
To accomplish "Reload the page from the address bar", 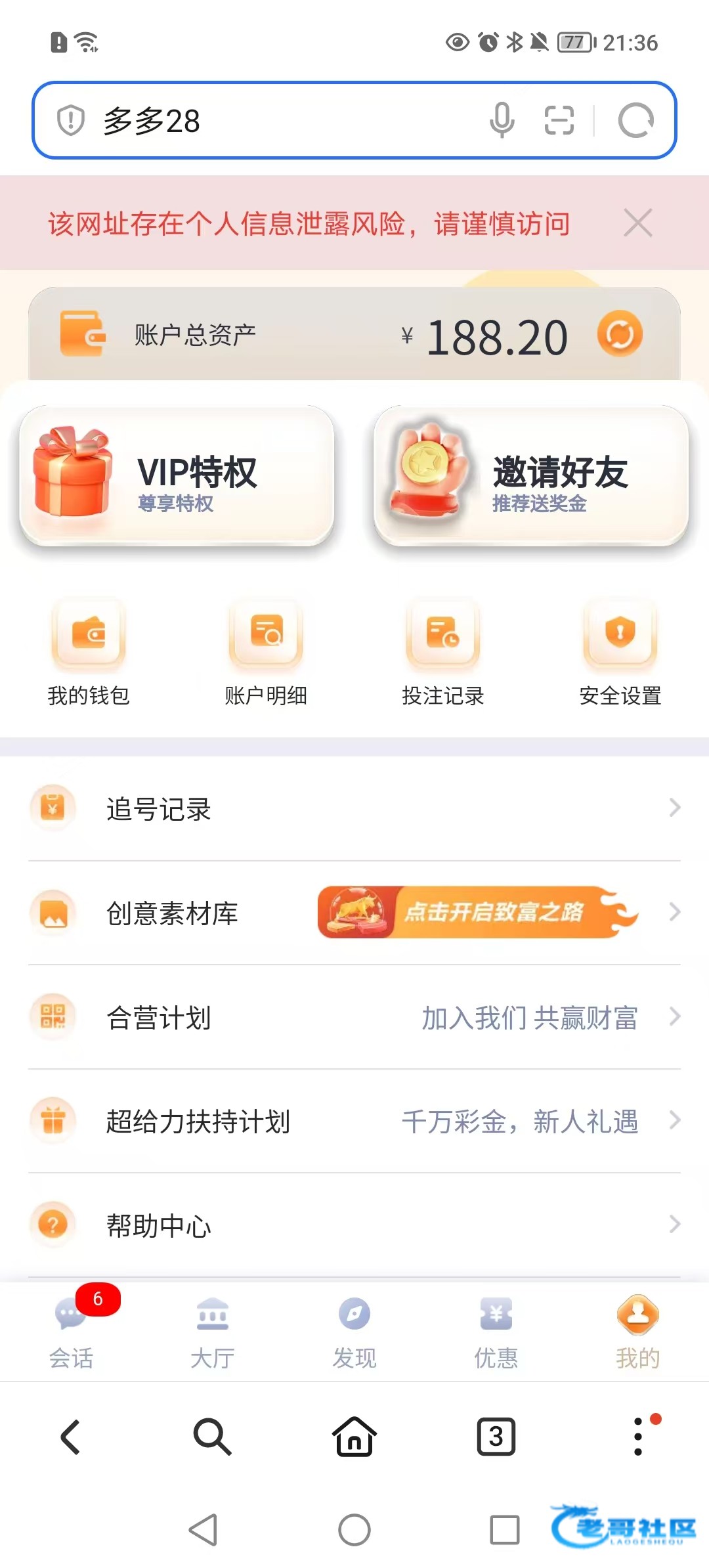I will (x=635, y=120).
